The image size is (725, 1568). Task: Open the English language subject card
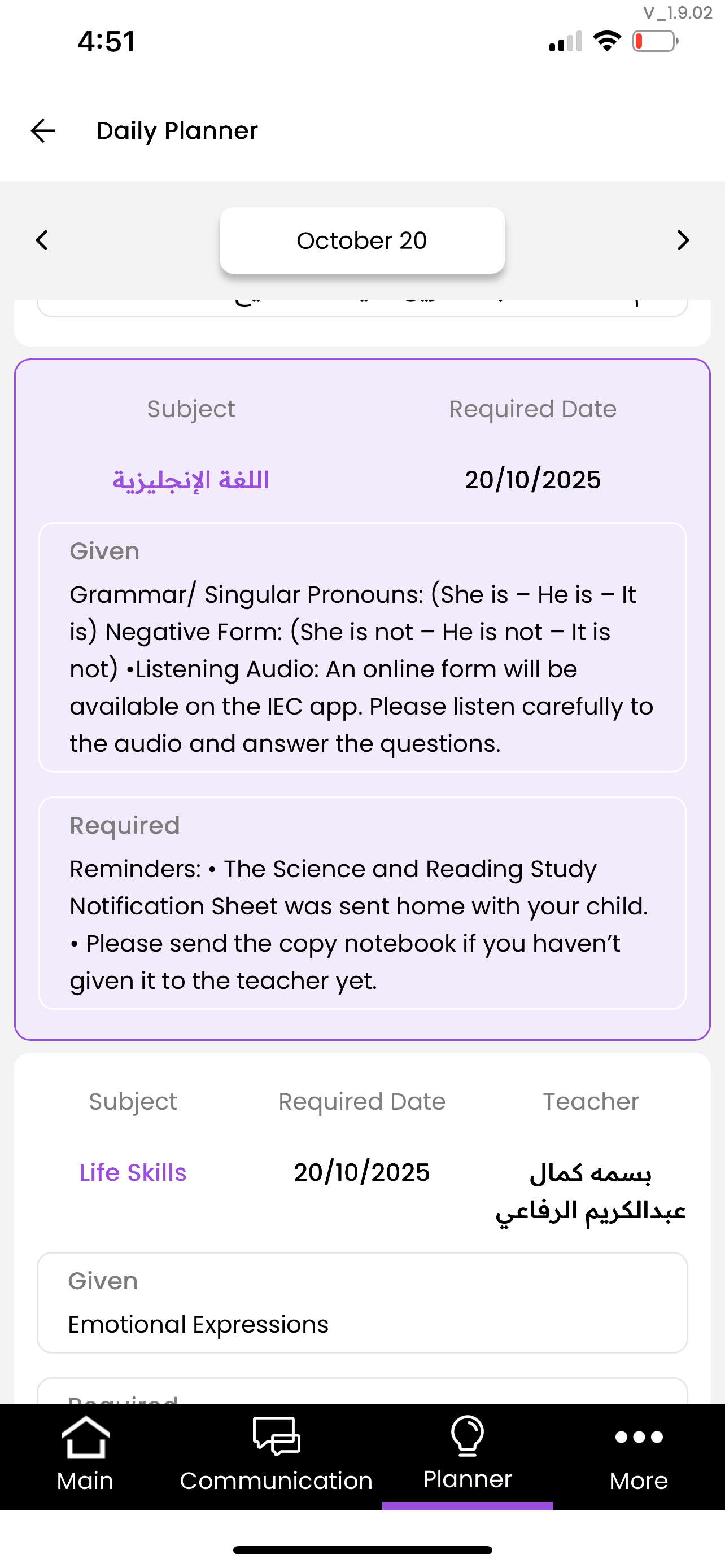190,480
